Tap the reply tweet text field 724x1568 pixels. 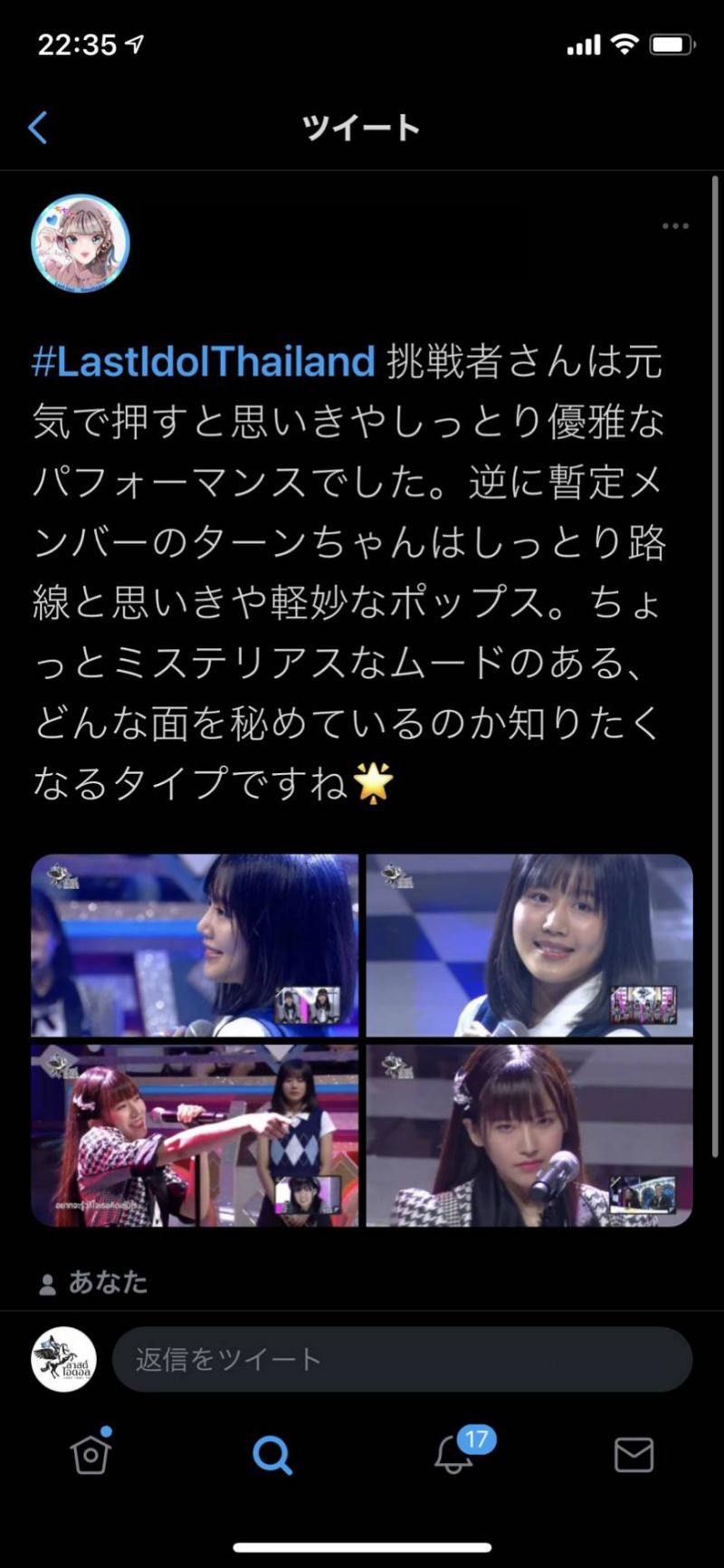[x=402, y=1359]
